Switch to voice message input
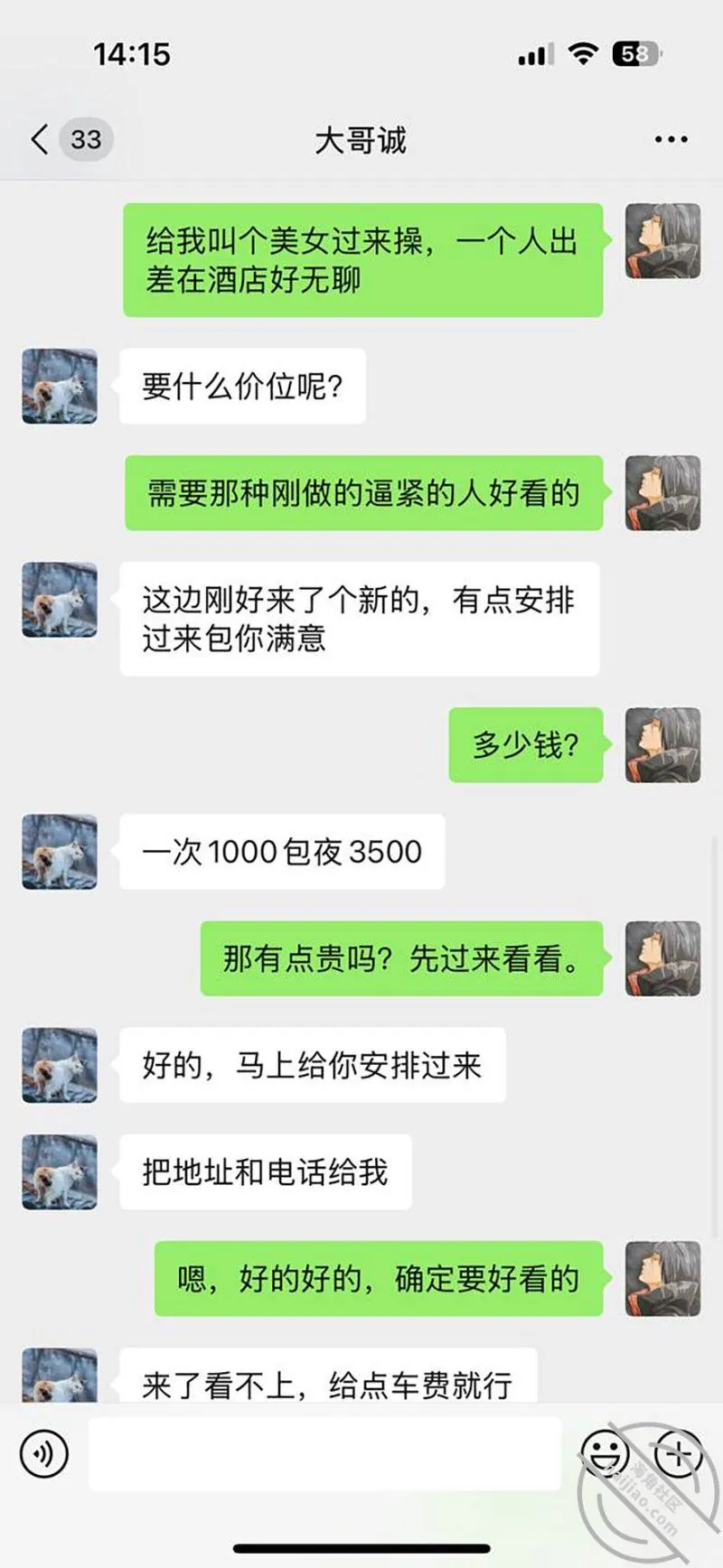The width and height of the screenshot is (723, 1568). 44,1454
